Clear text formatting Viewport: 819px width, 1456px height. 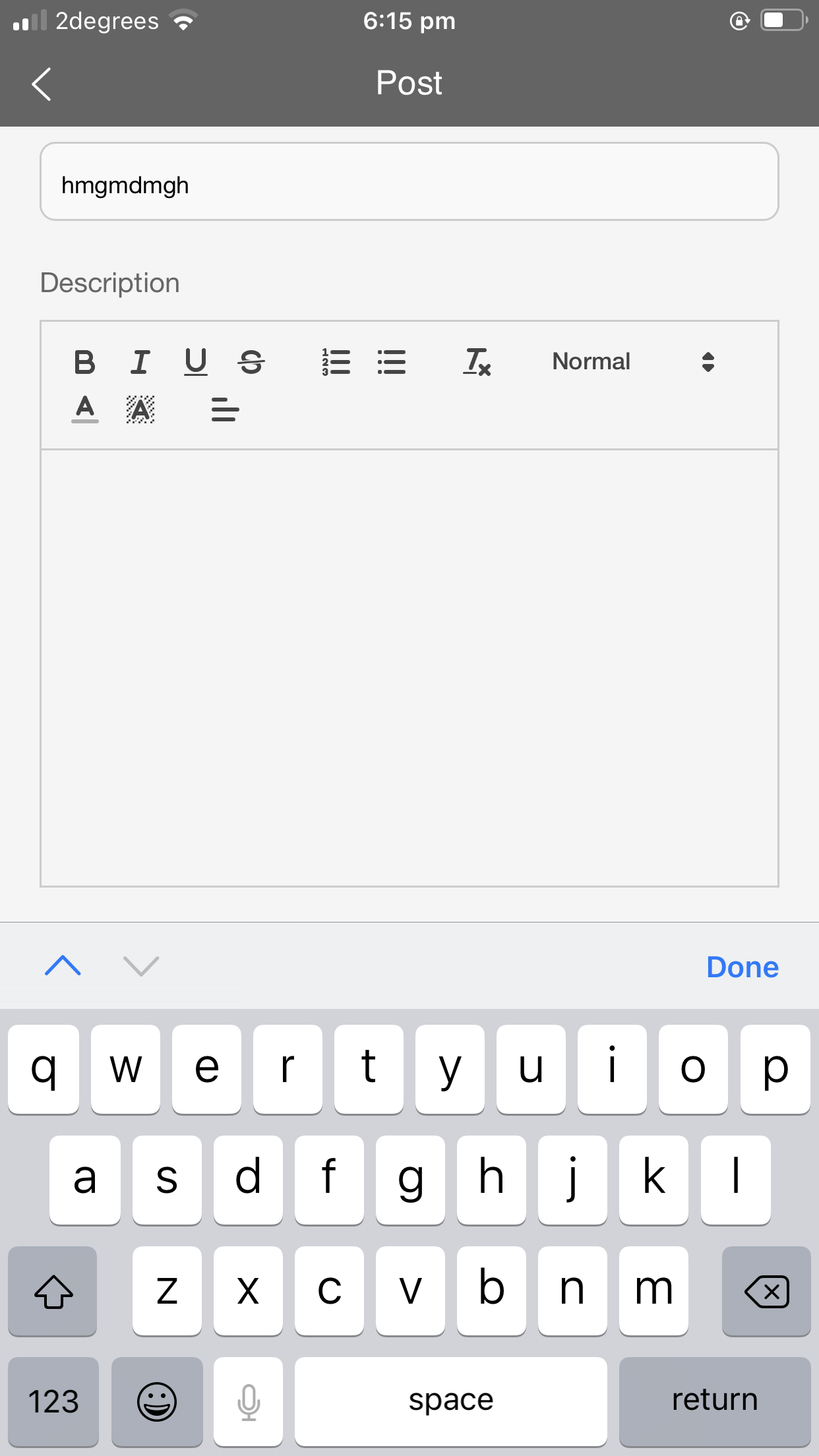click(x=477, y=362)
